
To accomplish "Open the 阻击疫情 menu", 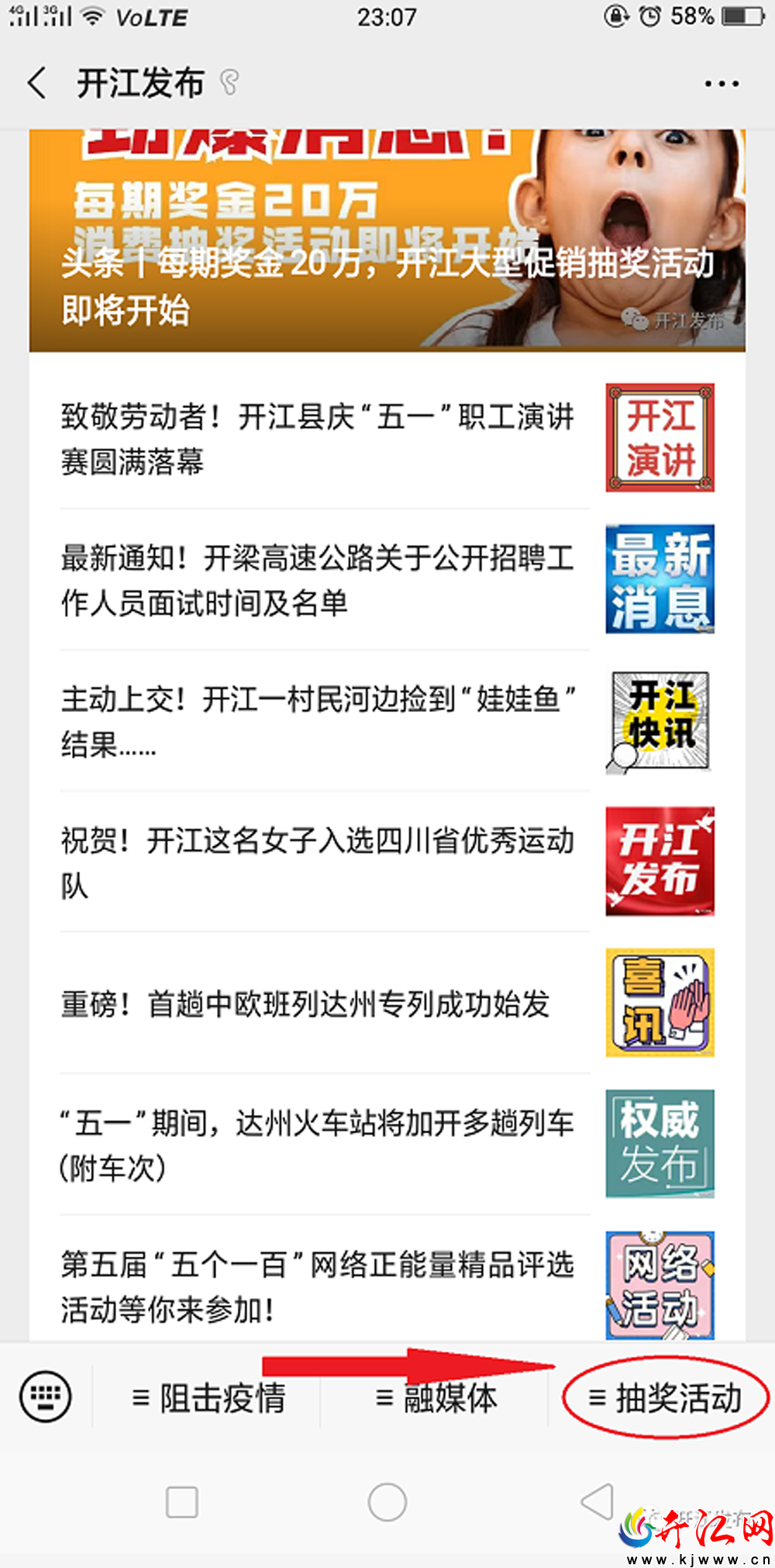I will 207,1397.
